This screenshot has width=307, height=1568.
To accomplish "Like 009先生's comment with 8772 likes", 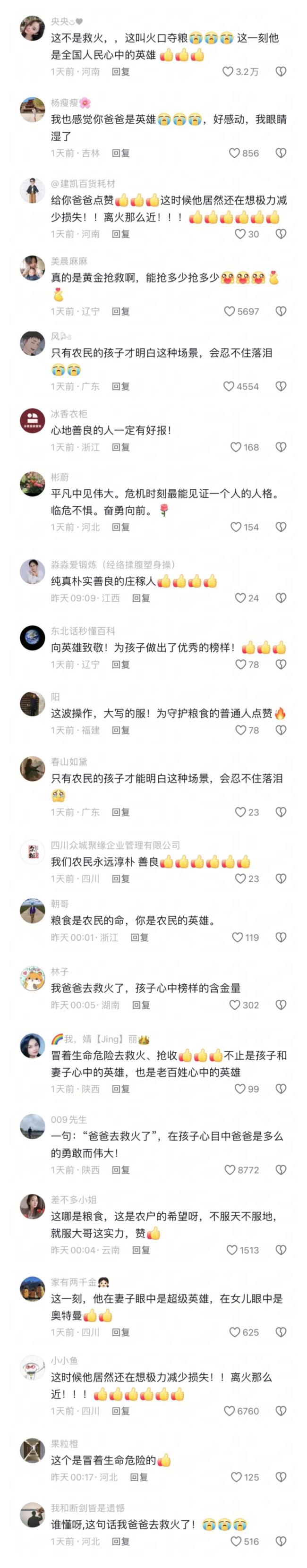I will pos(230,1170).
